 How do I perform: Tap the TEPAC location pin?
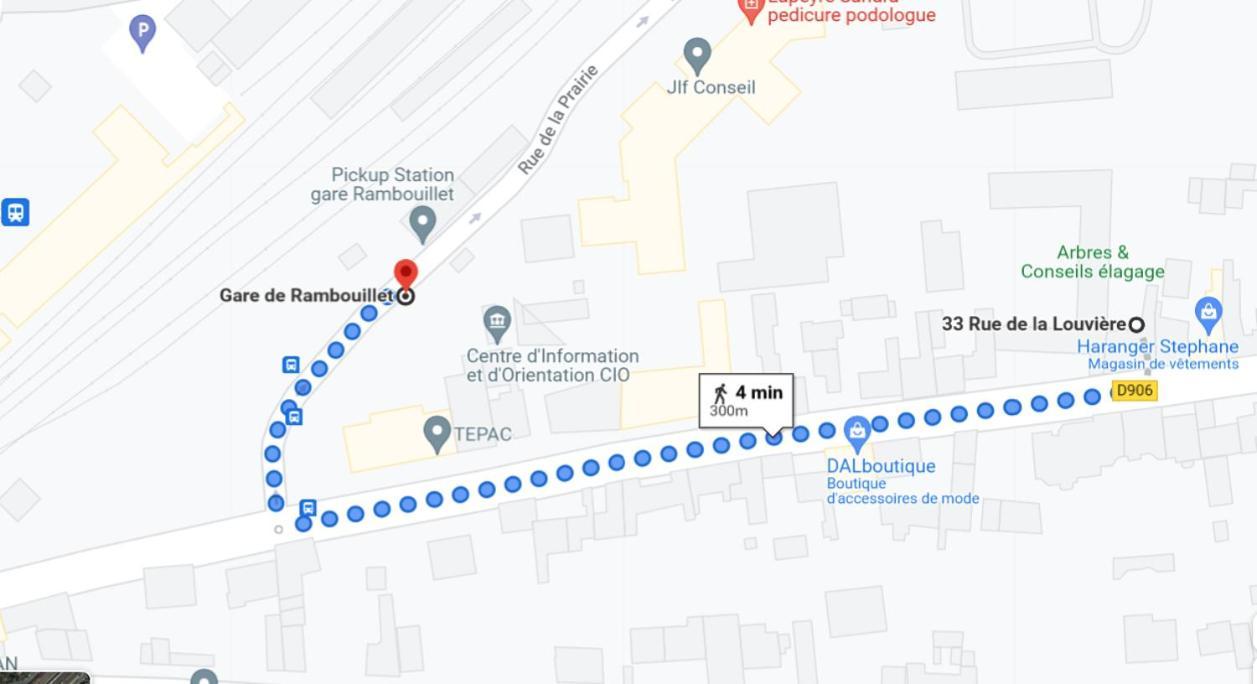tap(437, 433)
